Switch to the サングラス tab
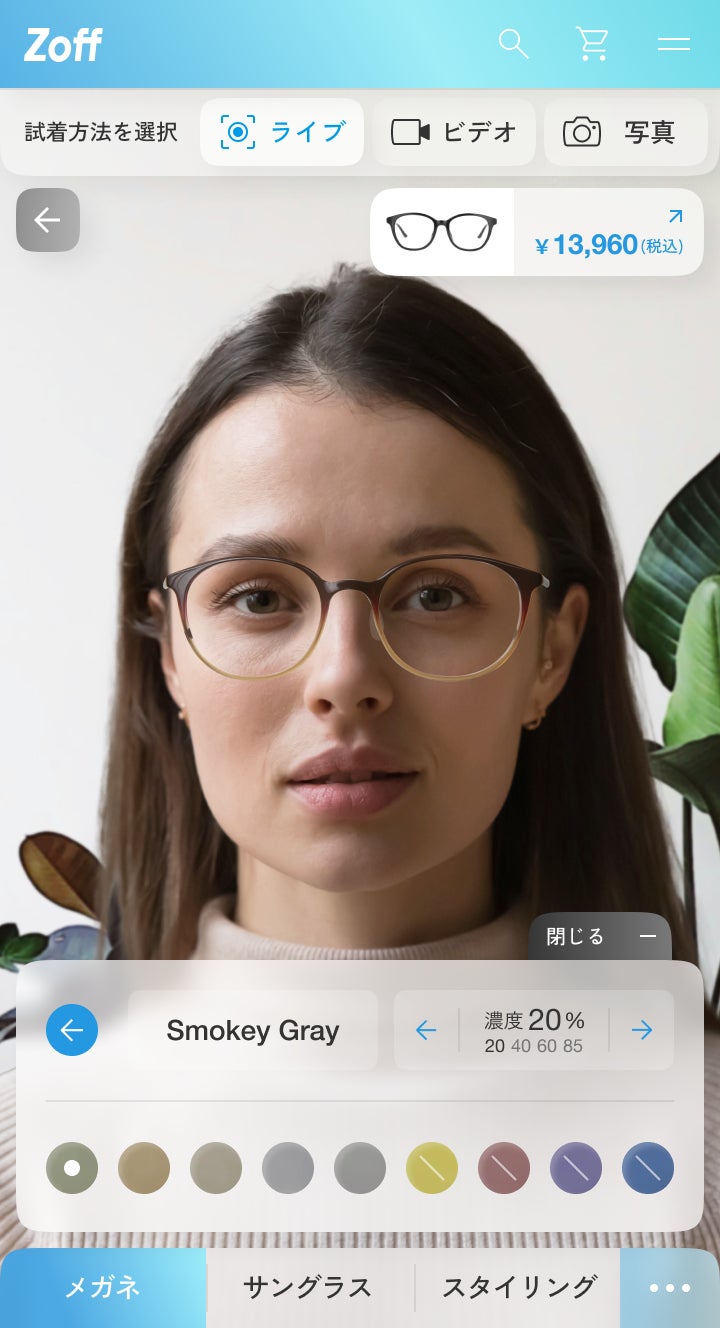Screen dimensions: 720x1328 [x=310, y=1287]
